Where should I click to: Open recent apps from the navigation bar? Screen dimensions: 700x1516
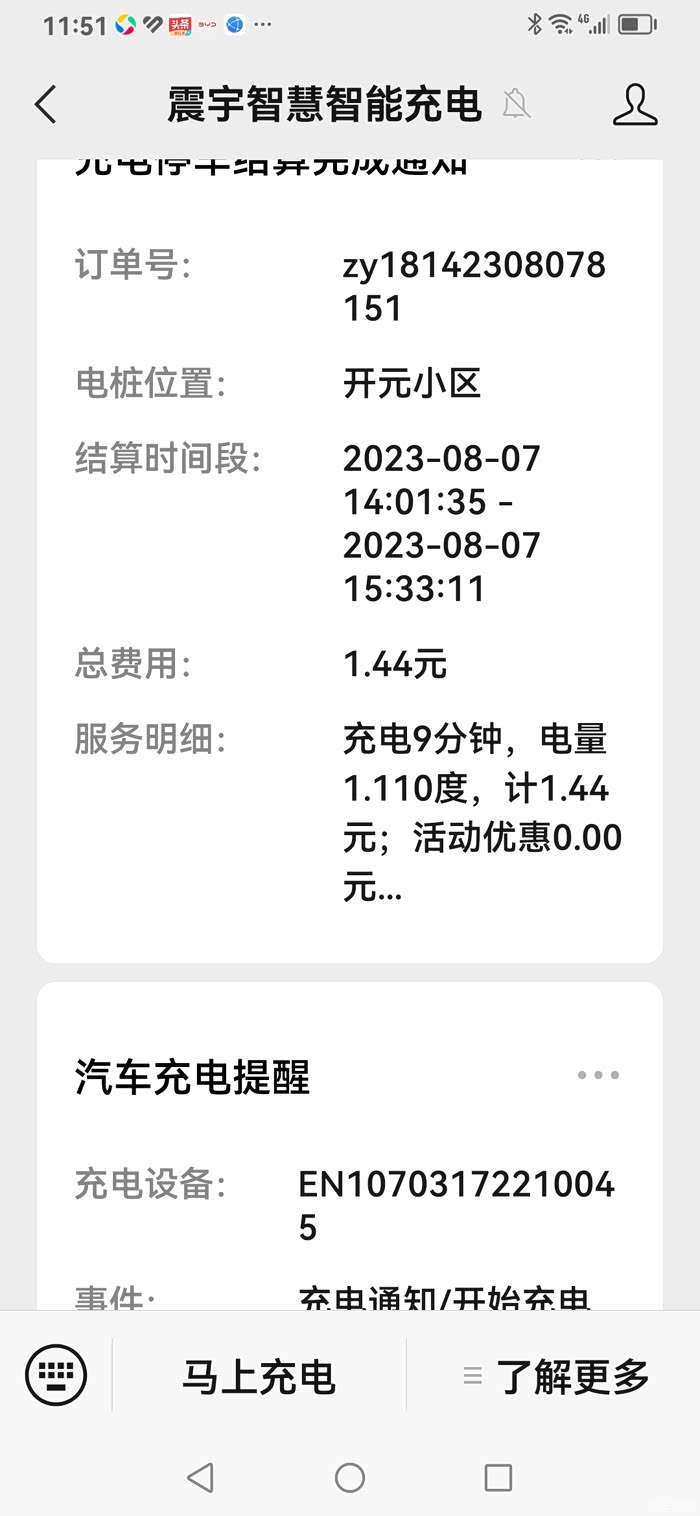click(x=498, y=1477)
